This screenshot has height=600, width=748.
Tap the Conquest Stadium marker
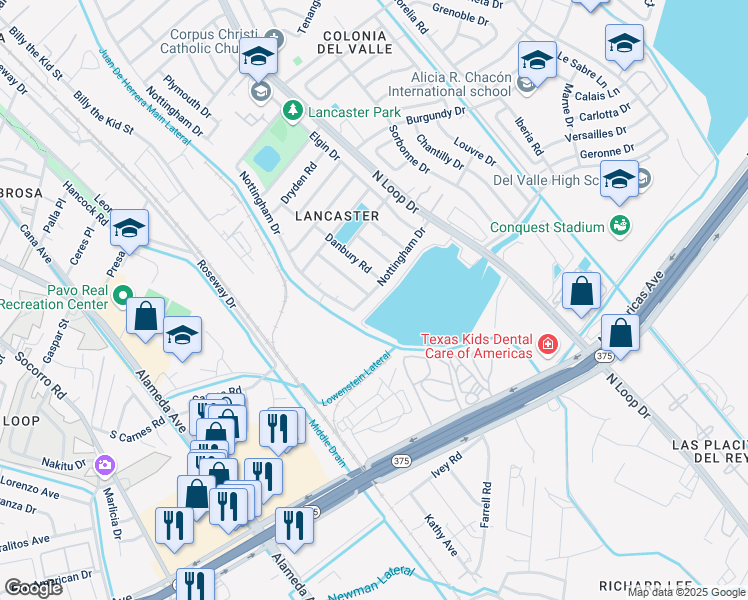(x=620, y=226)
